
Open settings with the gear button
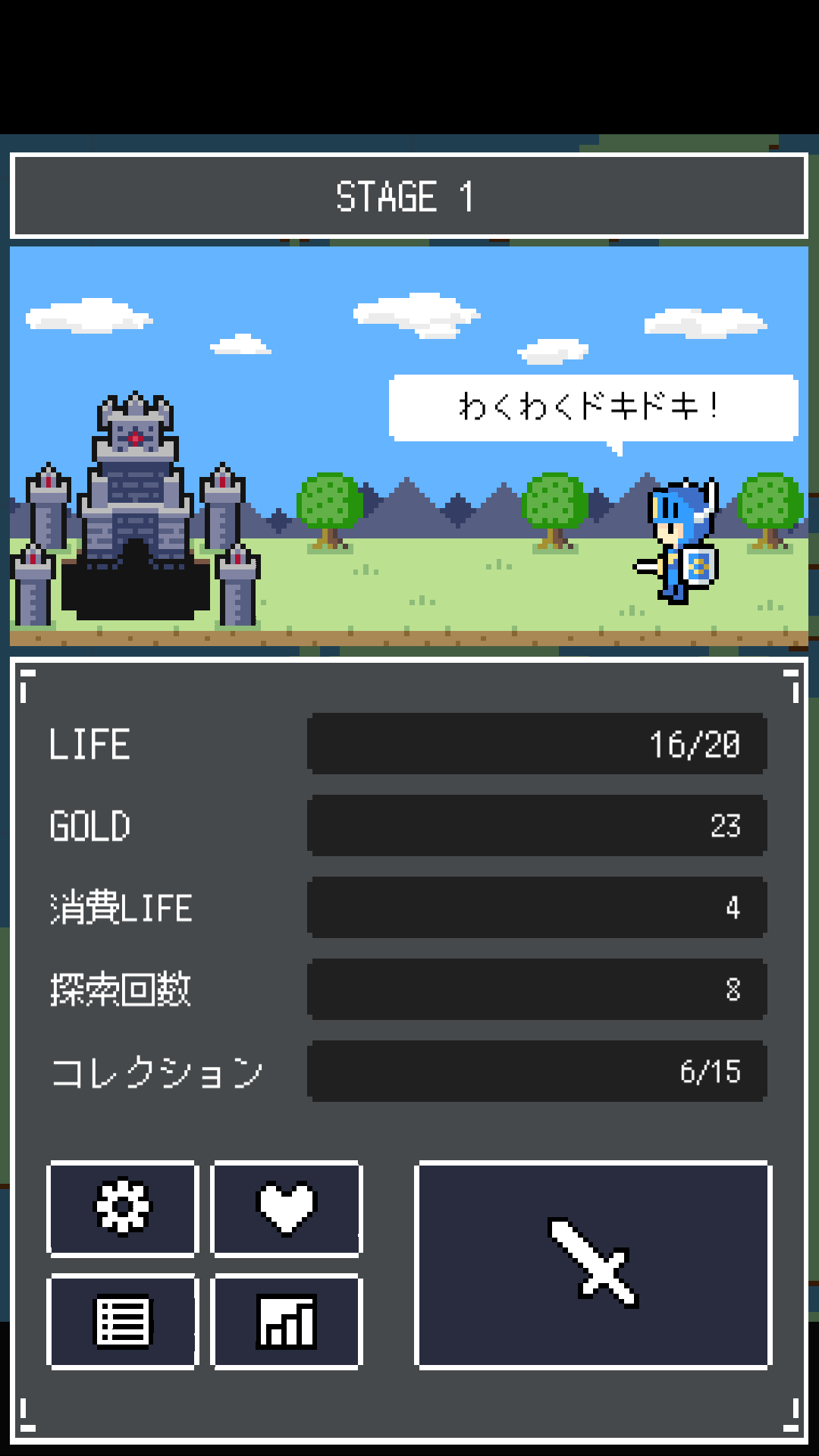click(x=123, y=1208)
